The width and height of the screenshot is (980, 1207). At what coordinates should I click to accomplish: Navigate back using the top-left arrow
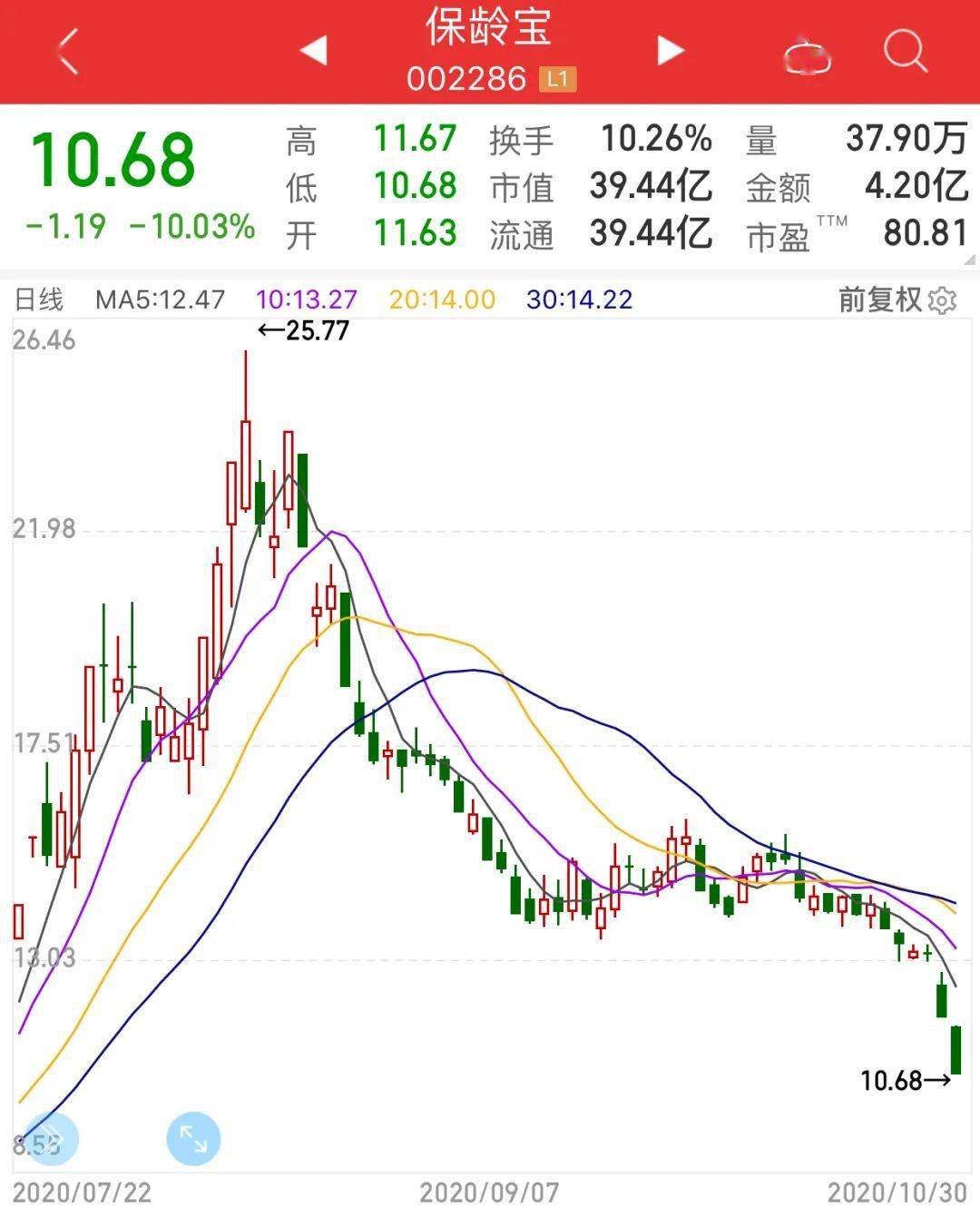click(x=68, y=50)
